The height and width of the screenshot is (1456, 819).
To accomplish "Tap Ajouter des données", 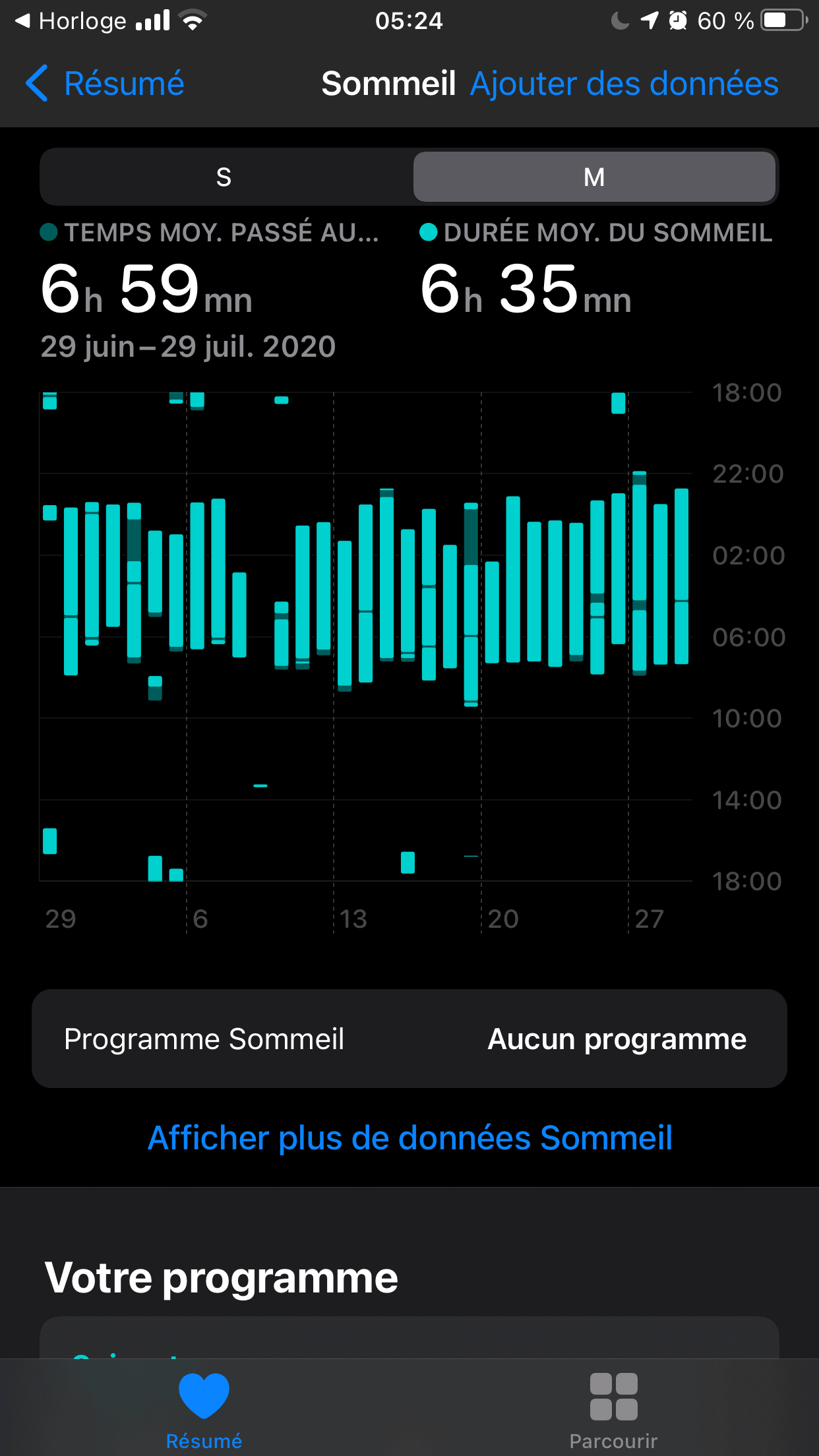I will 624,84.
